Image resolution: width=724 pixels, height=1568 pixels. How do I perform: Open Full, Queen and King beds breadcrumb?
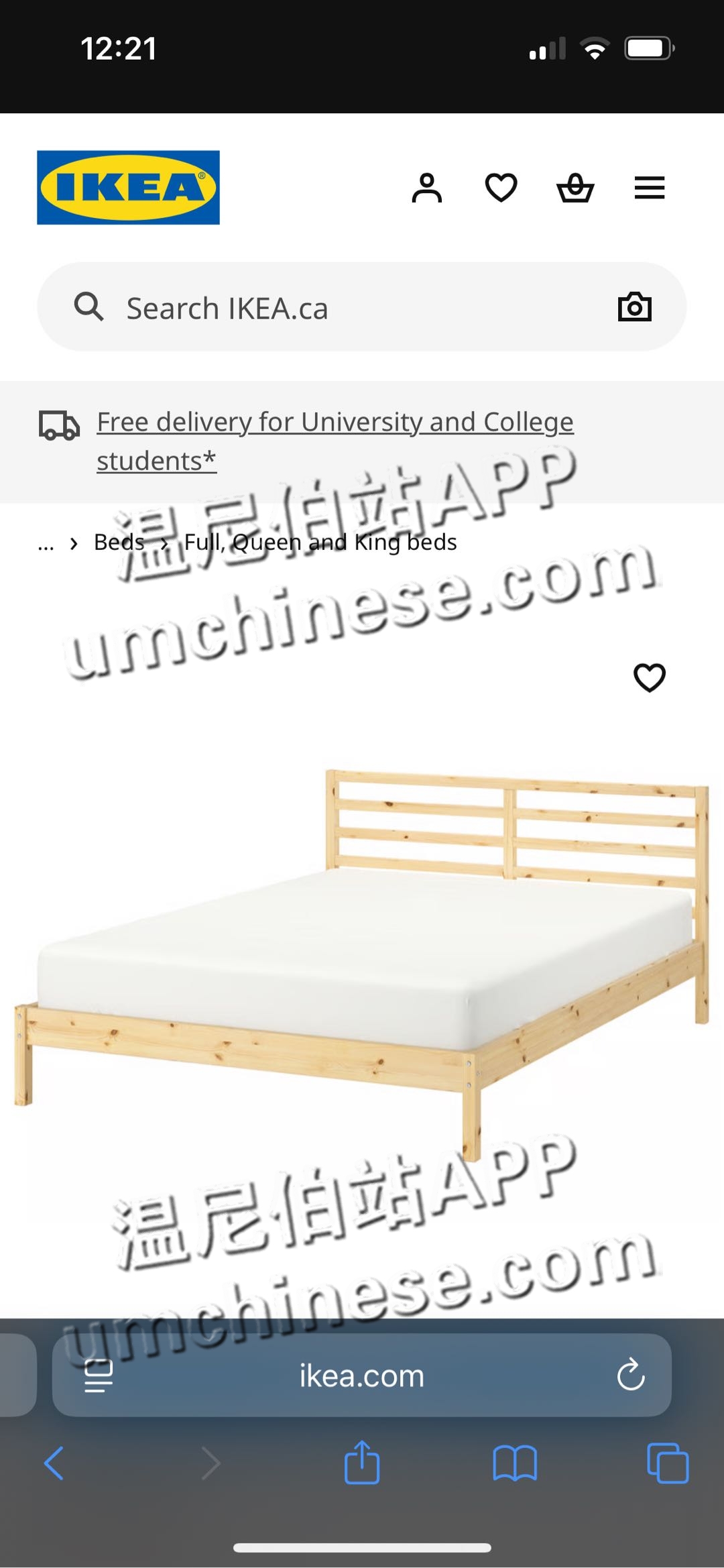[x=320, y=542]
